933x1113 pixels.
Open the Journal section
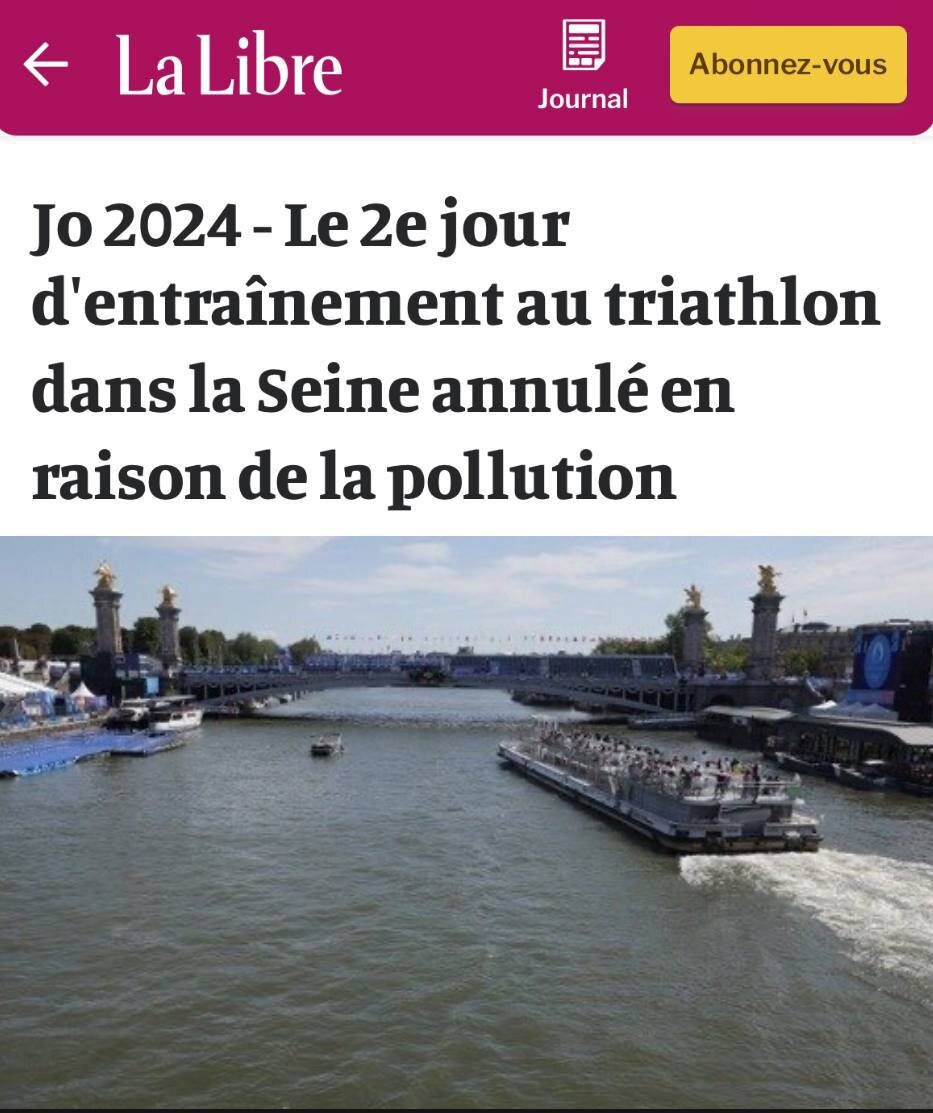pyautogui.click(x=583, y=65)
